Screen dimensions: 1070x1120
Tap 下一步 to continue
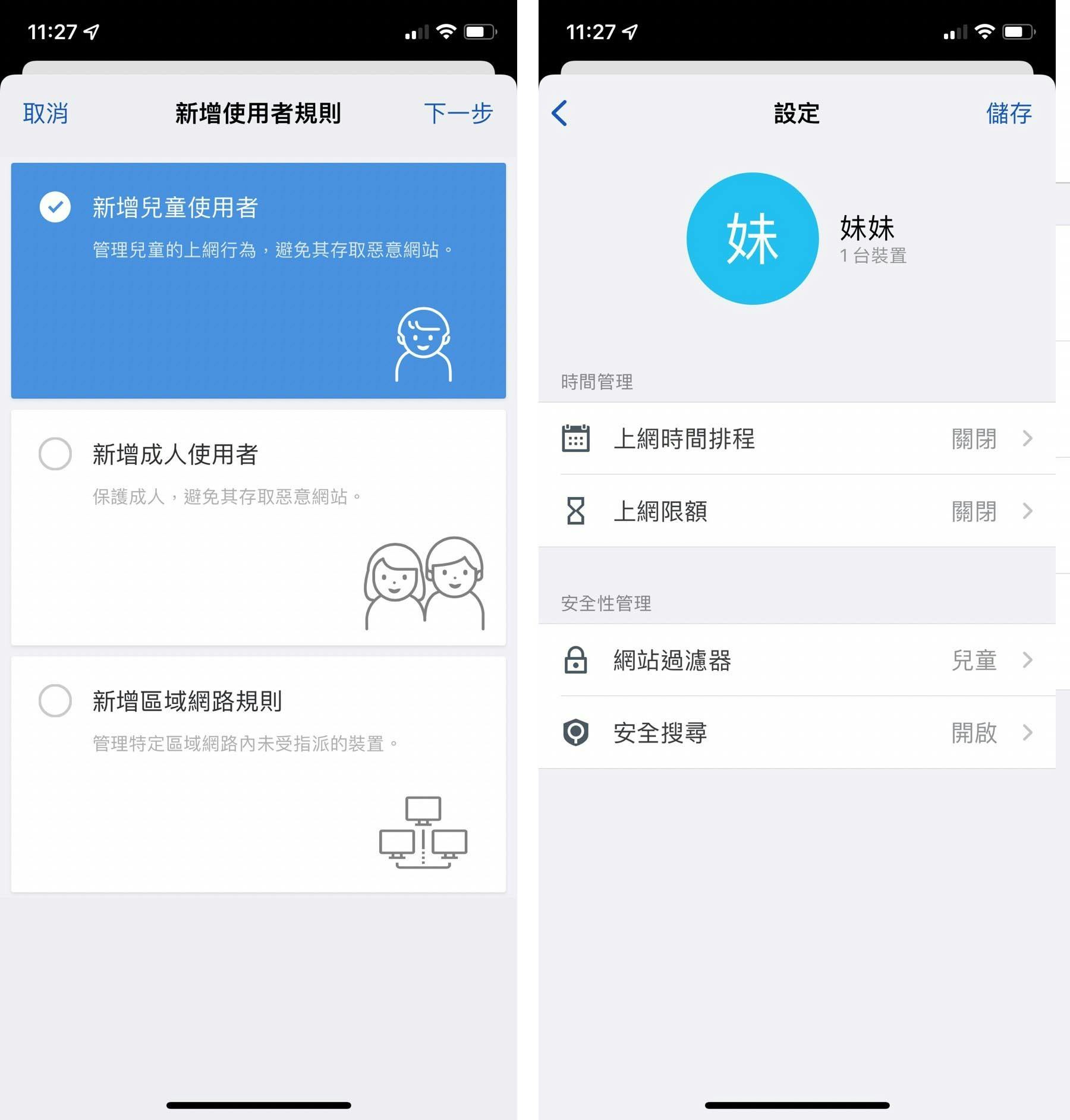click(x=458, y=113)
